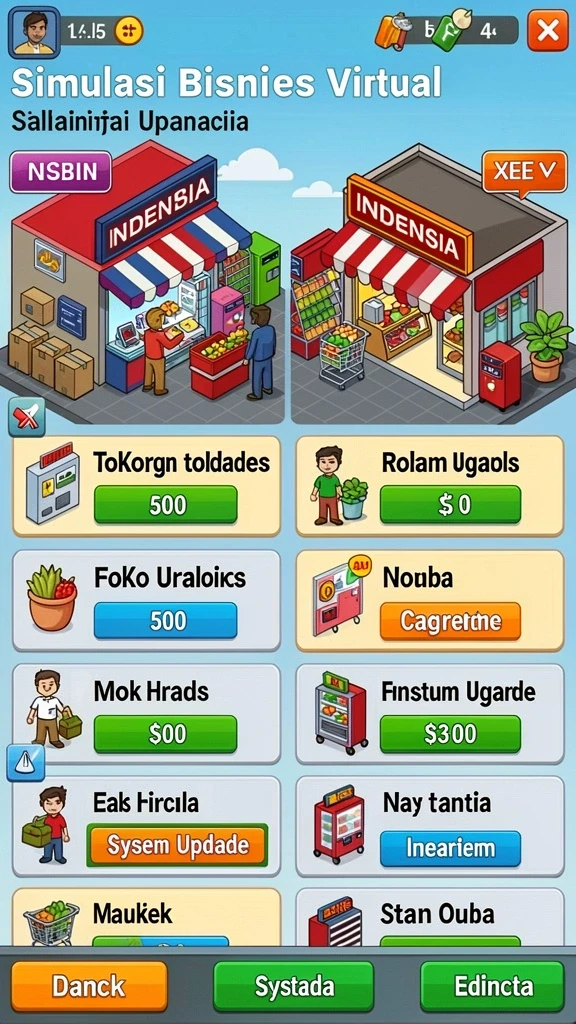Tap the Edincta button
The image size is (576, 1024).
point(492,986)
